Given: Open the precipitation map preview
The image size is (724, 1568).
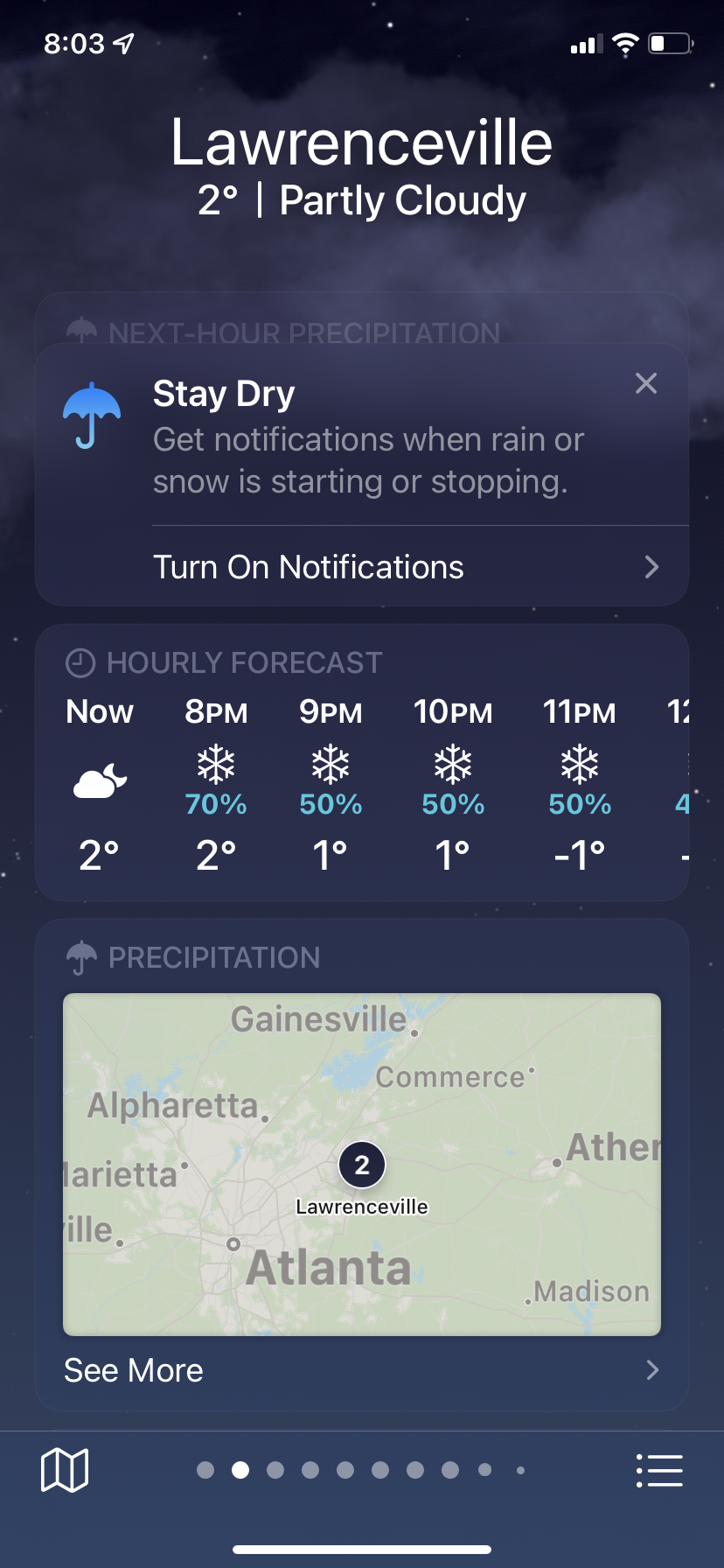Looking at the screenshot, I should (x=362, y=1164).
